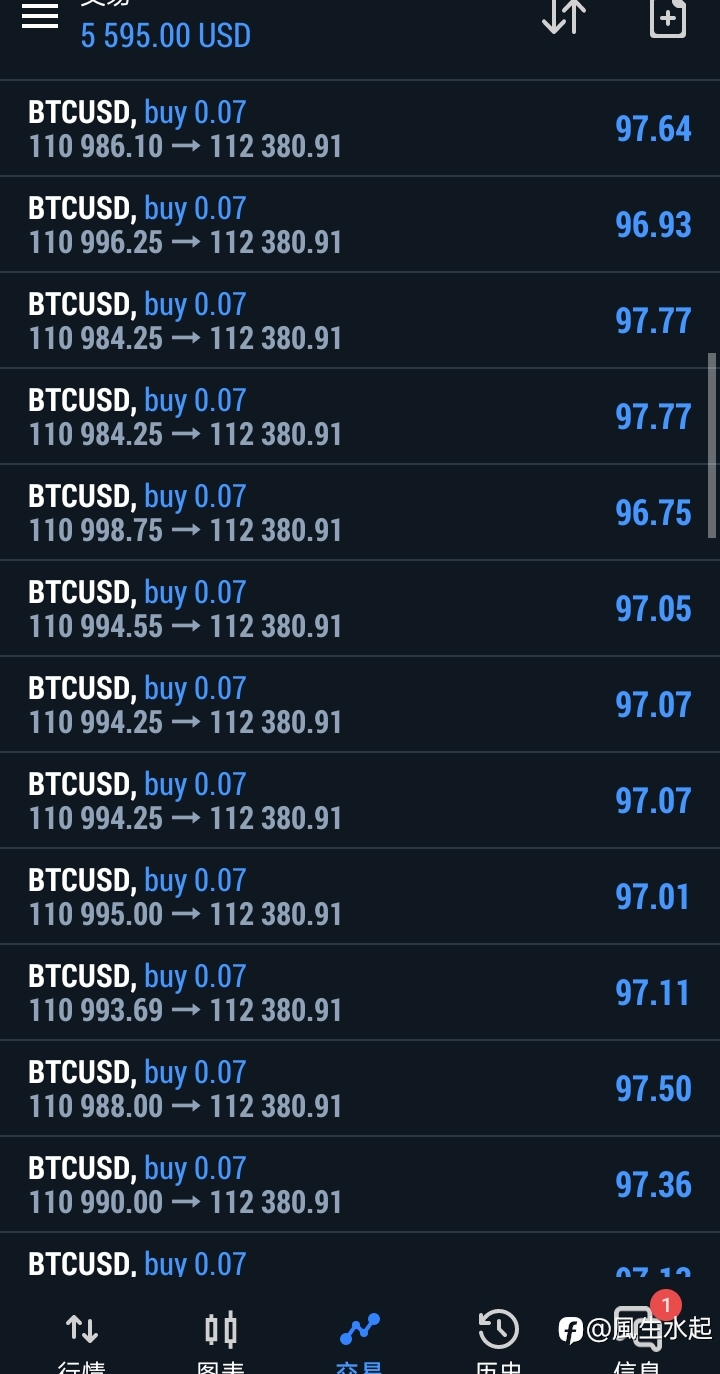Open the position opened at 110 988.00
Image resolution: width=720 pixels, height=1374 pixels.
click(360, 1089)
